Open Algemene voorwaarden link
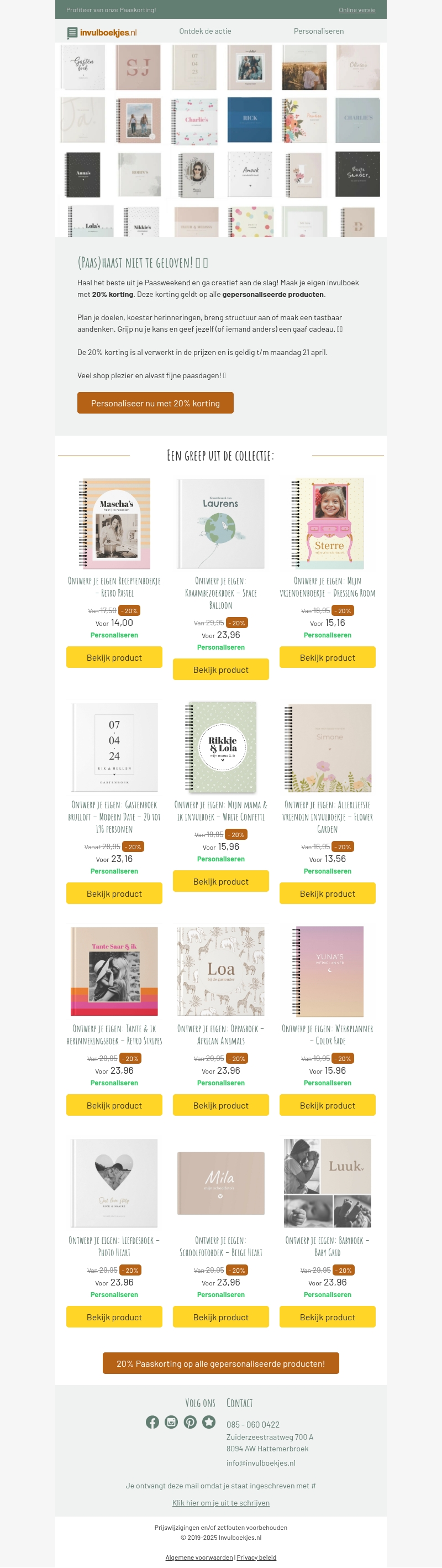The width and height of the screenshot is (442, 1568). click(x=199, y=1557)
